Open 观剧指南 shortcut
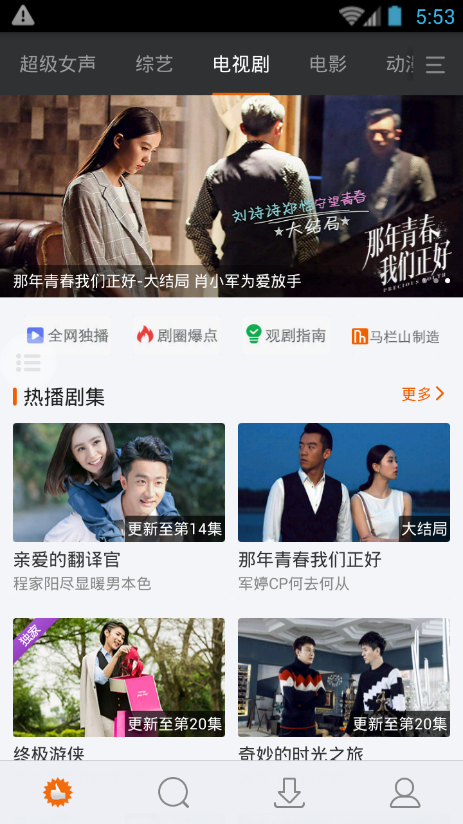Viewport: 463px width, 824px height. click(x=286, y=335)
